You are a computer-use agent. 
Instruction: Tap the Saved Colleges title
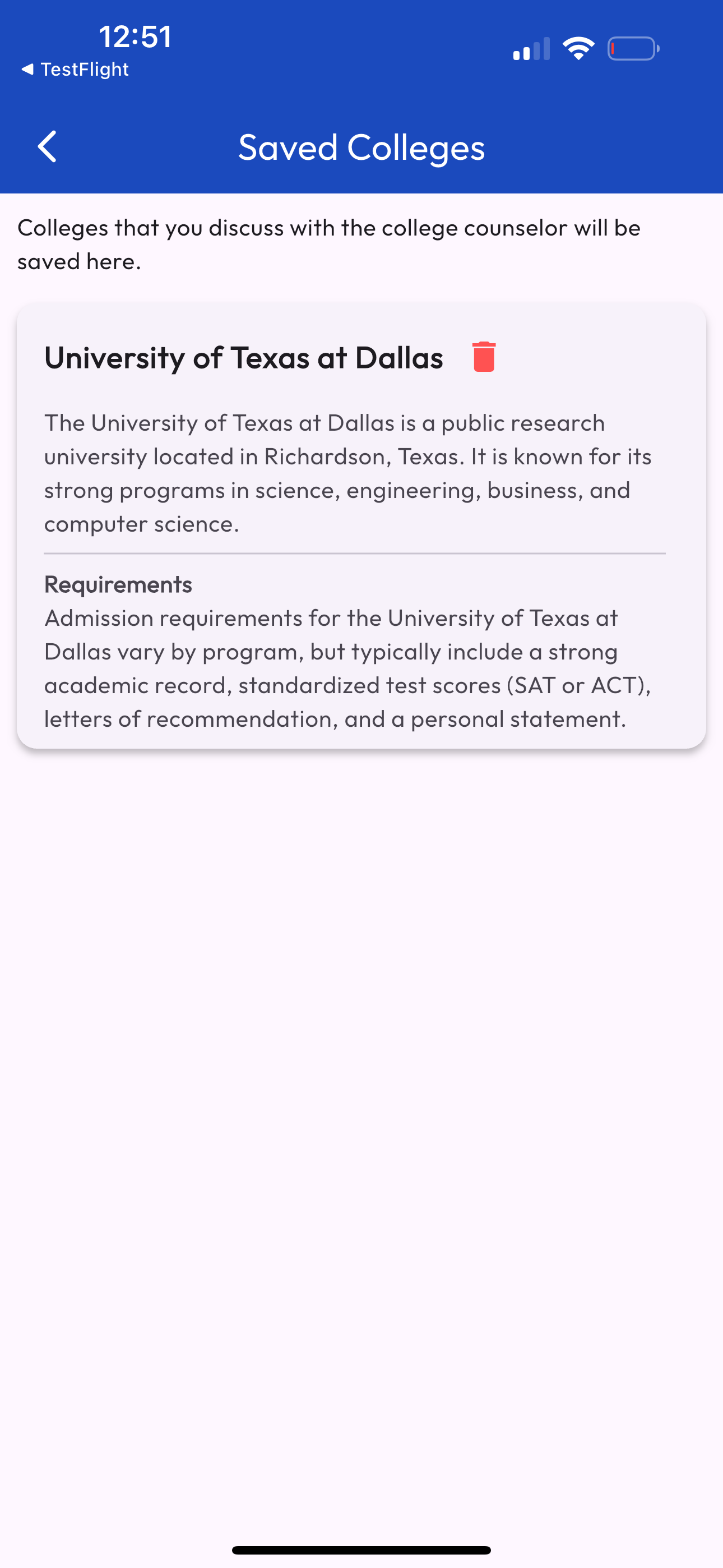click(361, 147)
